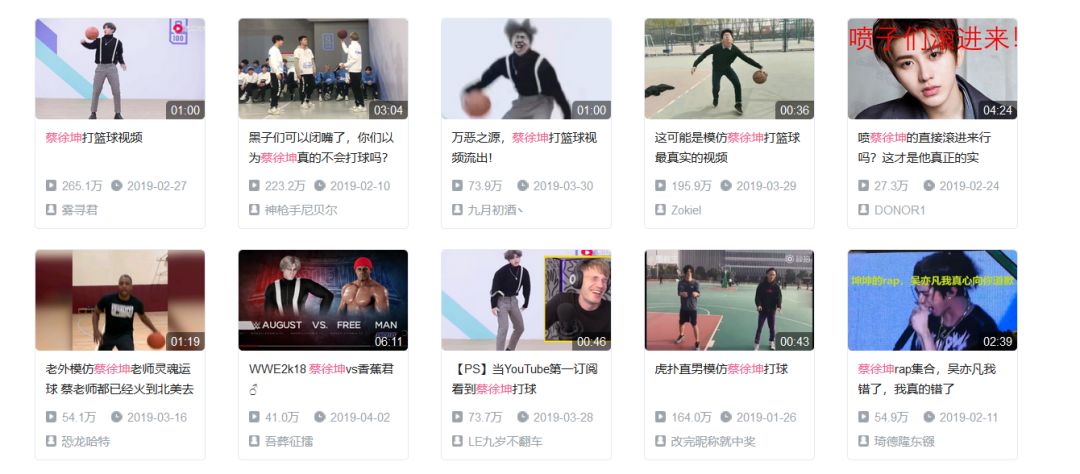Open the WWE2k18 蔡徐坤vs香蕉君 video
Screen dimensions: 1080x474
(323, 300)
